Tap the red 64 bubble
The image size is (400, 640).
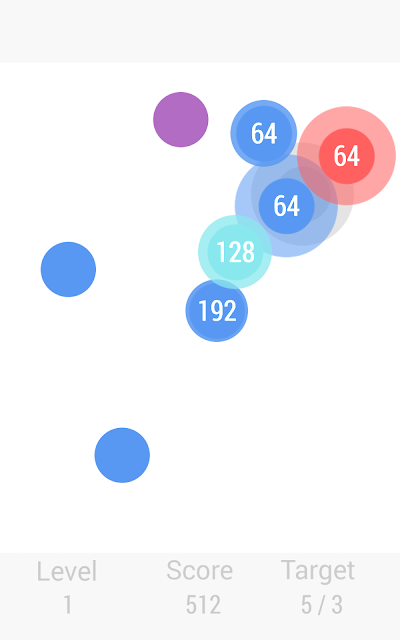point(347,156)
